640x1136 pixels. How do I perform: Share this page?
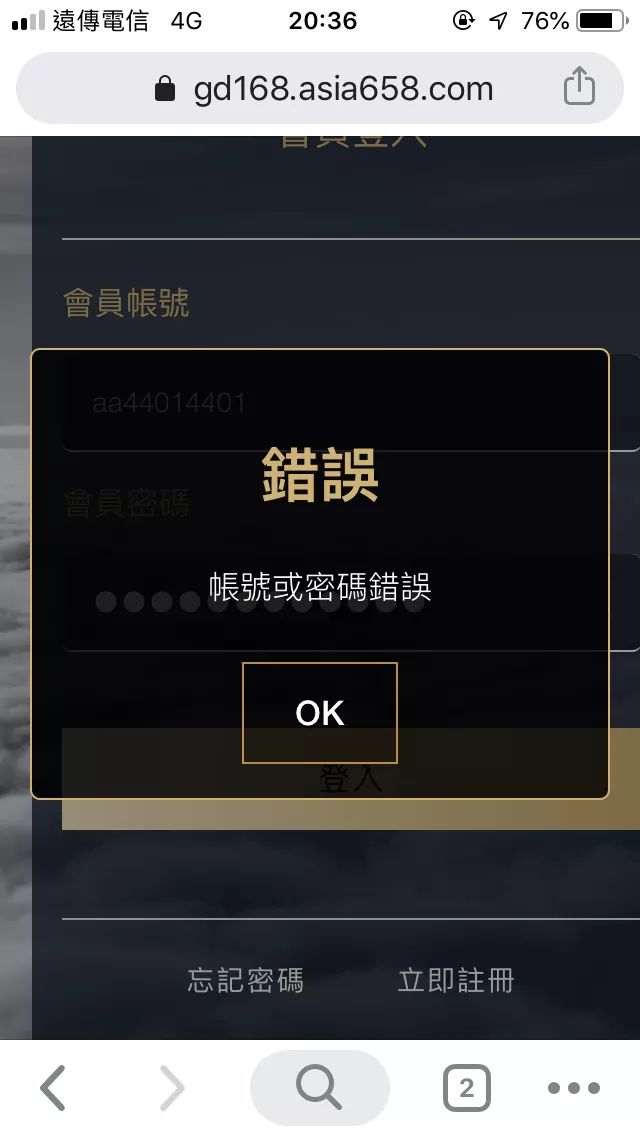tap(579, 88)
